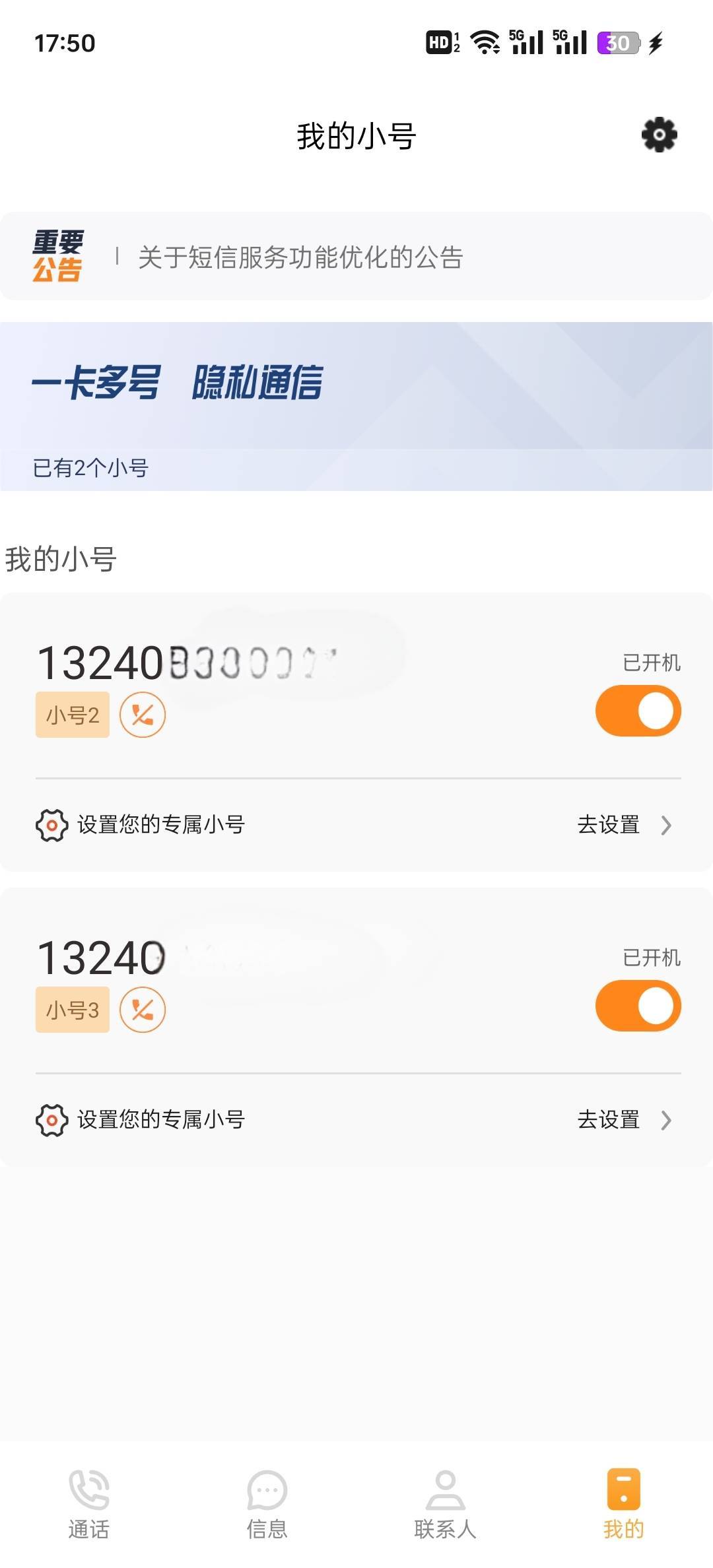Tap the call-block icon beside 小号2
This screenshot has height=1568, width=713.
pyautogui.click(x=143, y=715)
